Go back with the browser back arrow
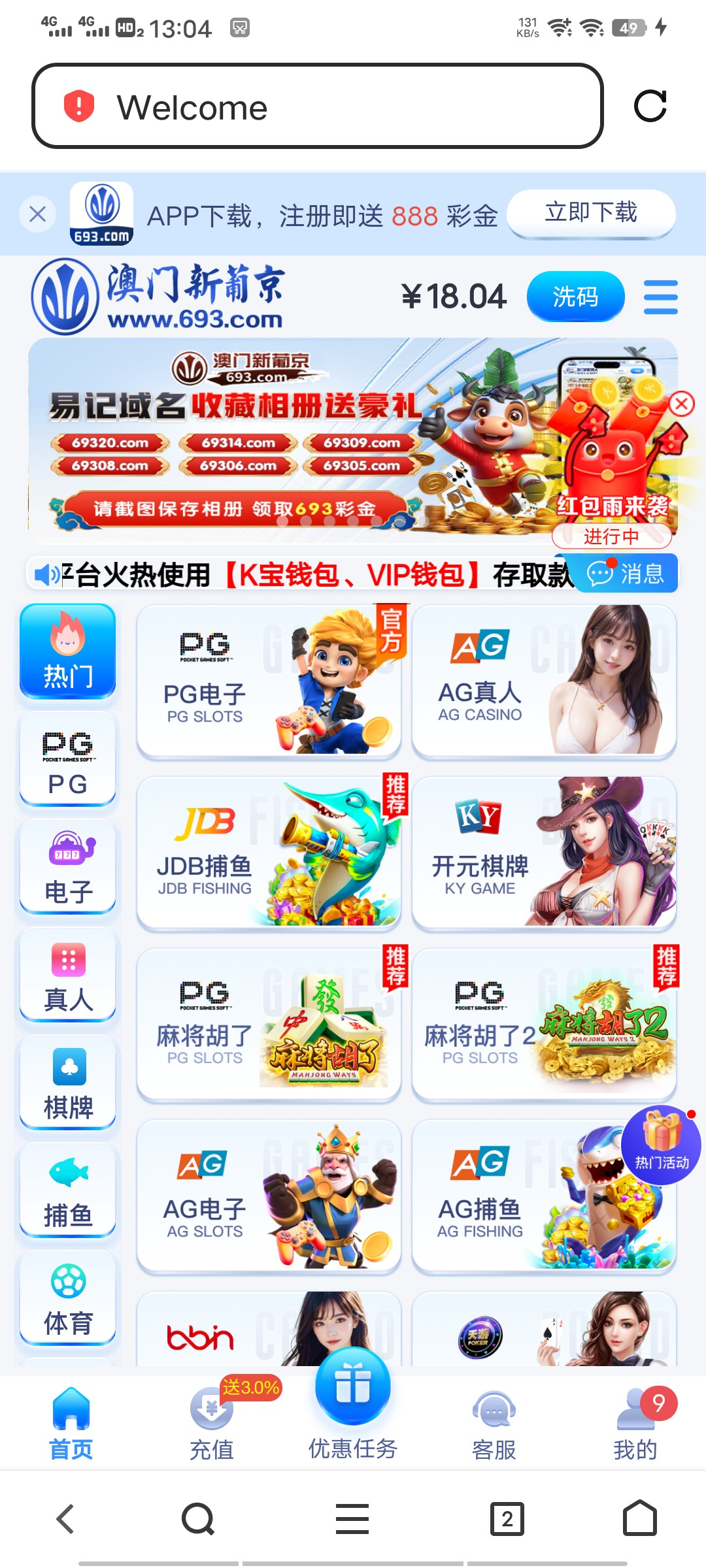This screenshot has height=1568, width=706. coord(65,1518)
